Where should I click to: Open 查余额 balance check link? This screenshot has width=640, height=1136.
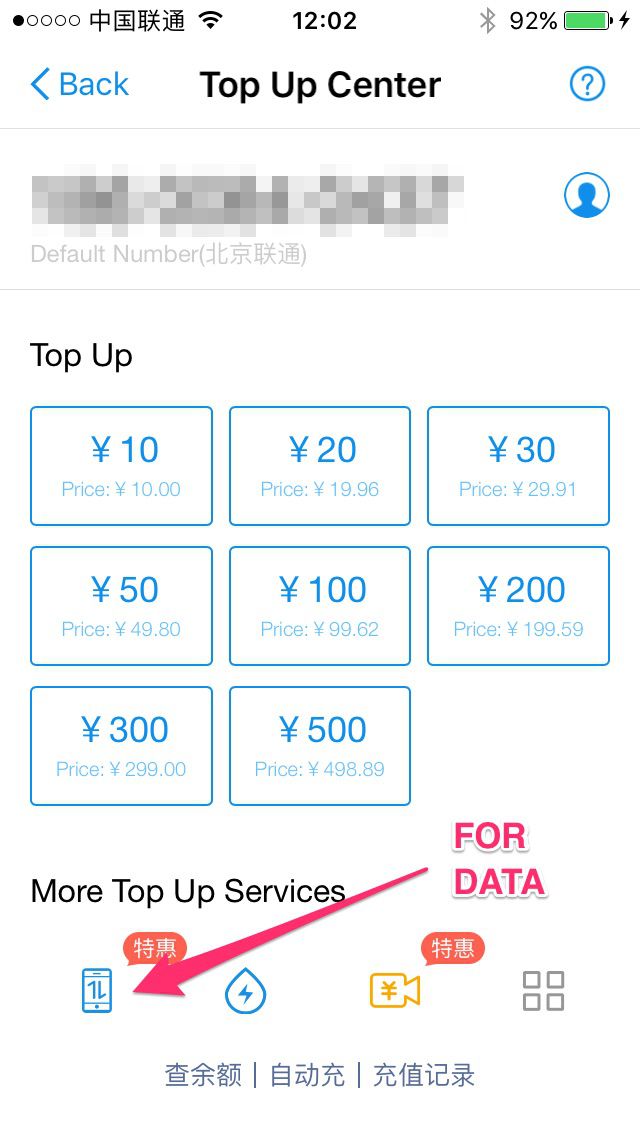[x=204, y=1075]
